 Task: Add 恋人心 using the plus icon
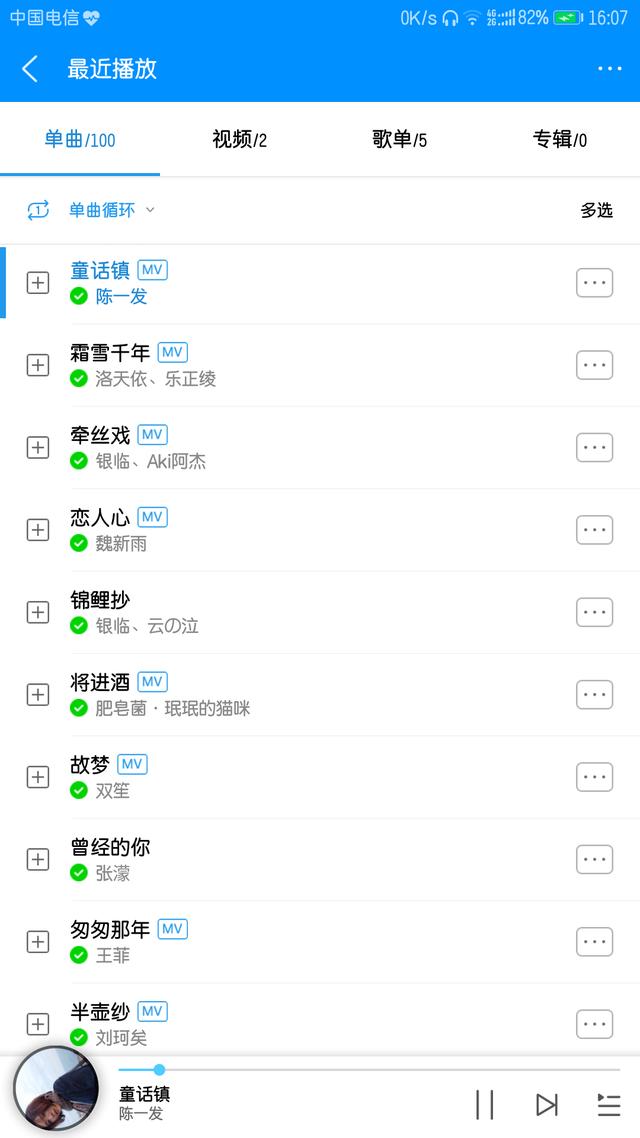[x=38, y=530]
